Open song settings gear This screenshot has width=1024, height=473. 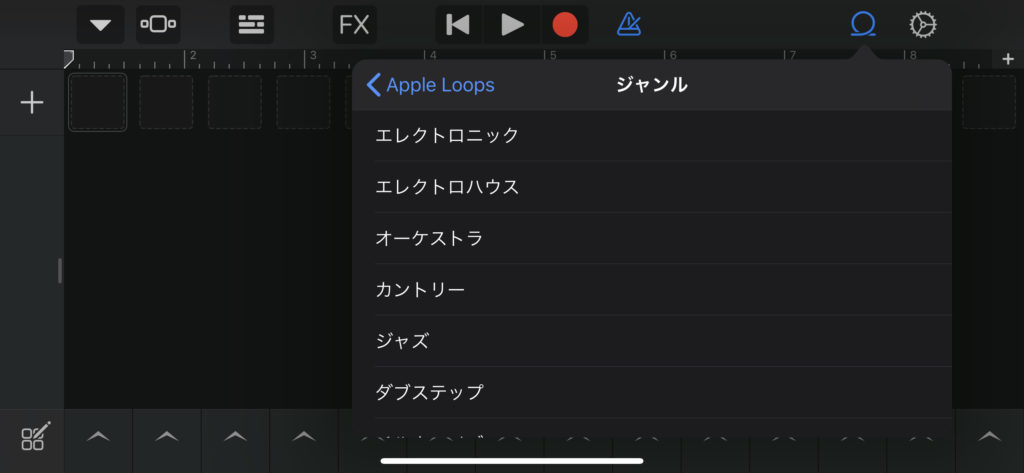click(922, 25)
